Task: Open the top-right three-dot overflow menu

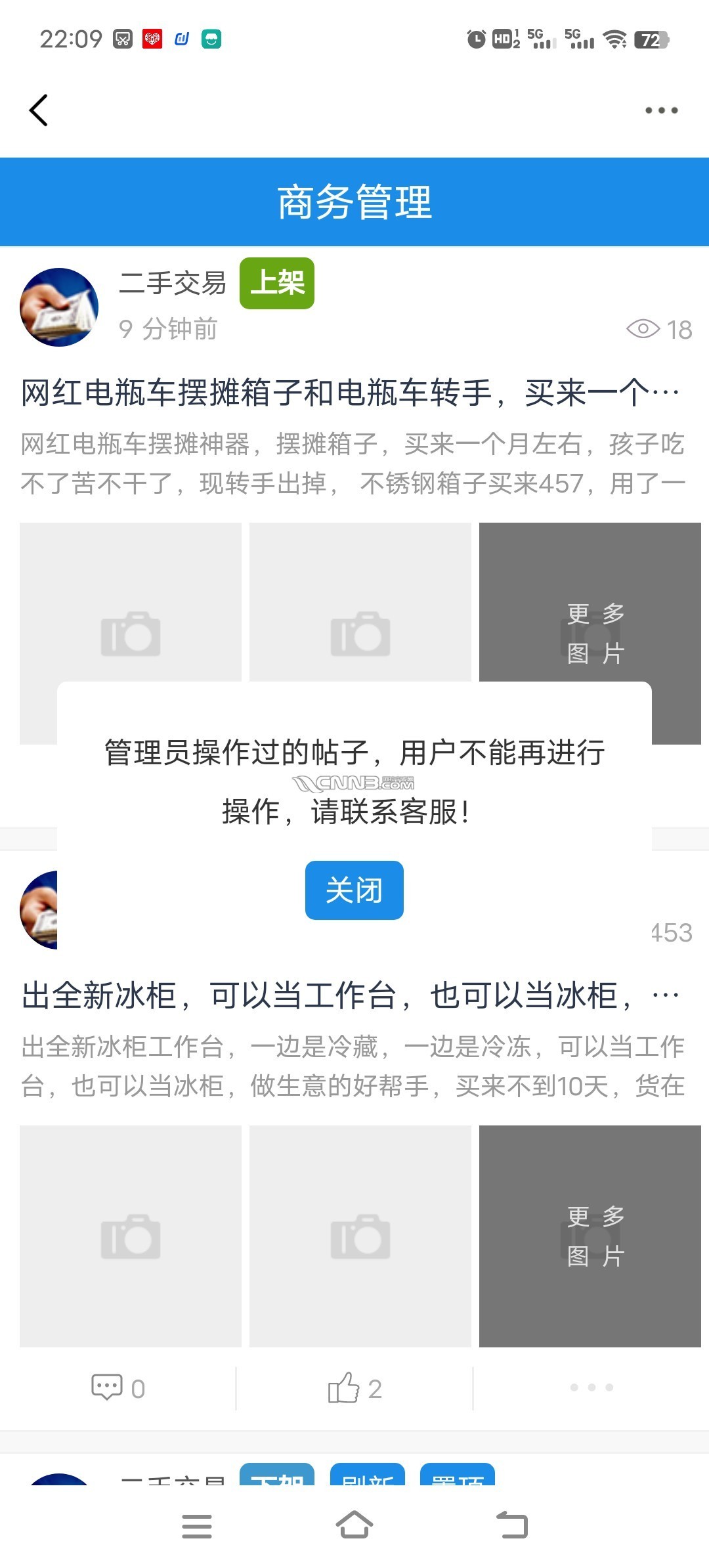Action: (661, 110)
